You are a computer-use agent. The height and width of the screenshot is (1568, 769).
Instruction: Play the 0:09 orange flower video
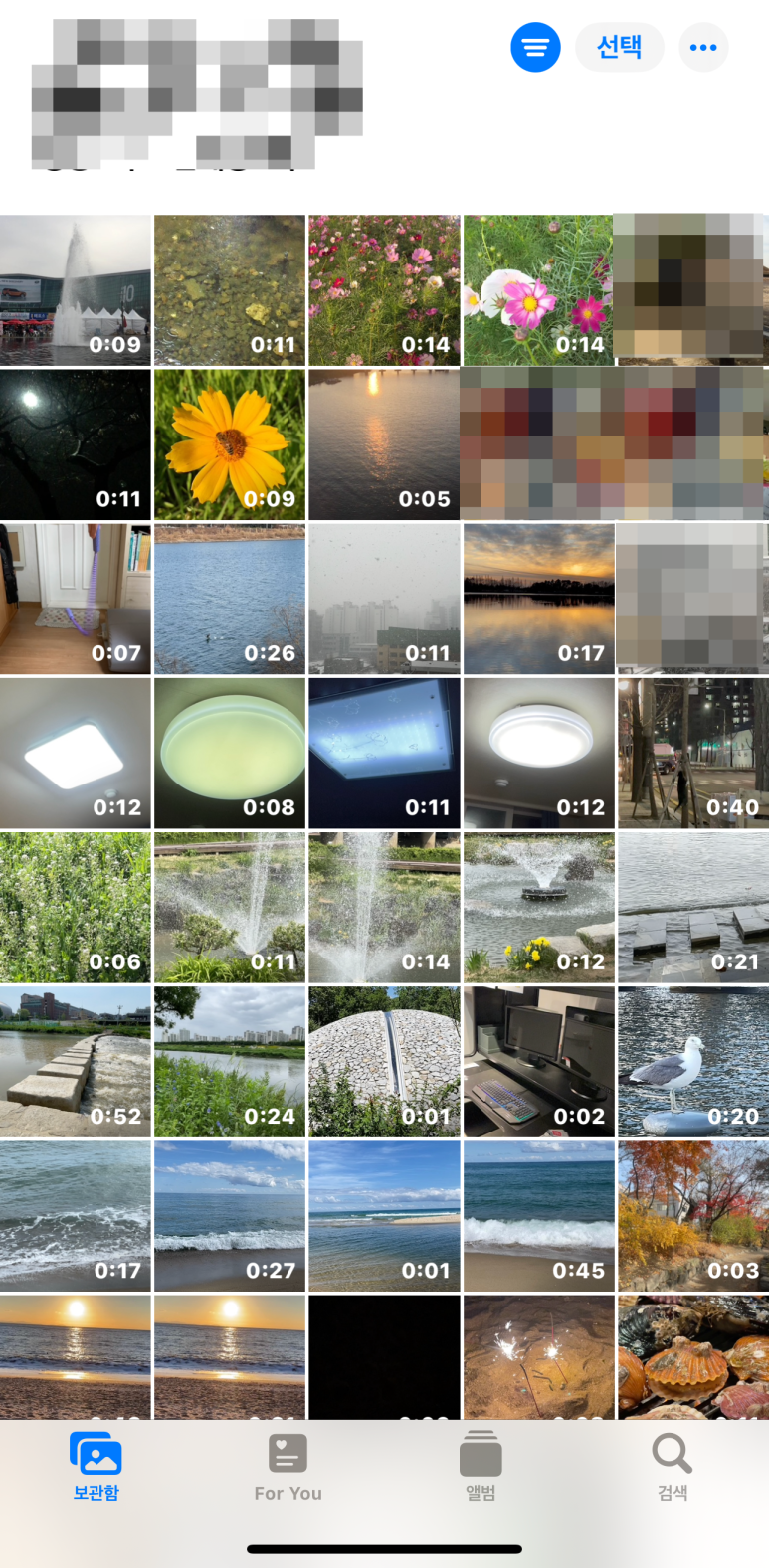click(x=230, y=444)
